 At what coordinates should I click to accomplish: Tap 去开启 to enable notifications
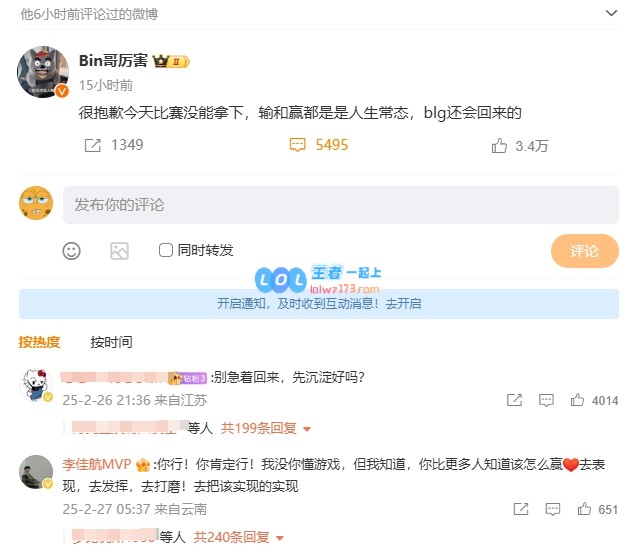pyautogui.click(x=403, y=304)
